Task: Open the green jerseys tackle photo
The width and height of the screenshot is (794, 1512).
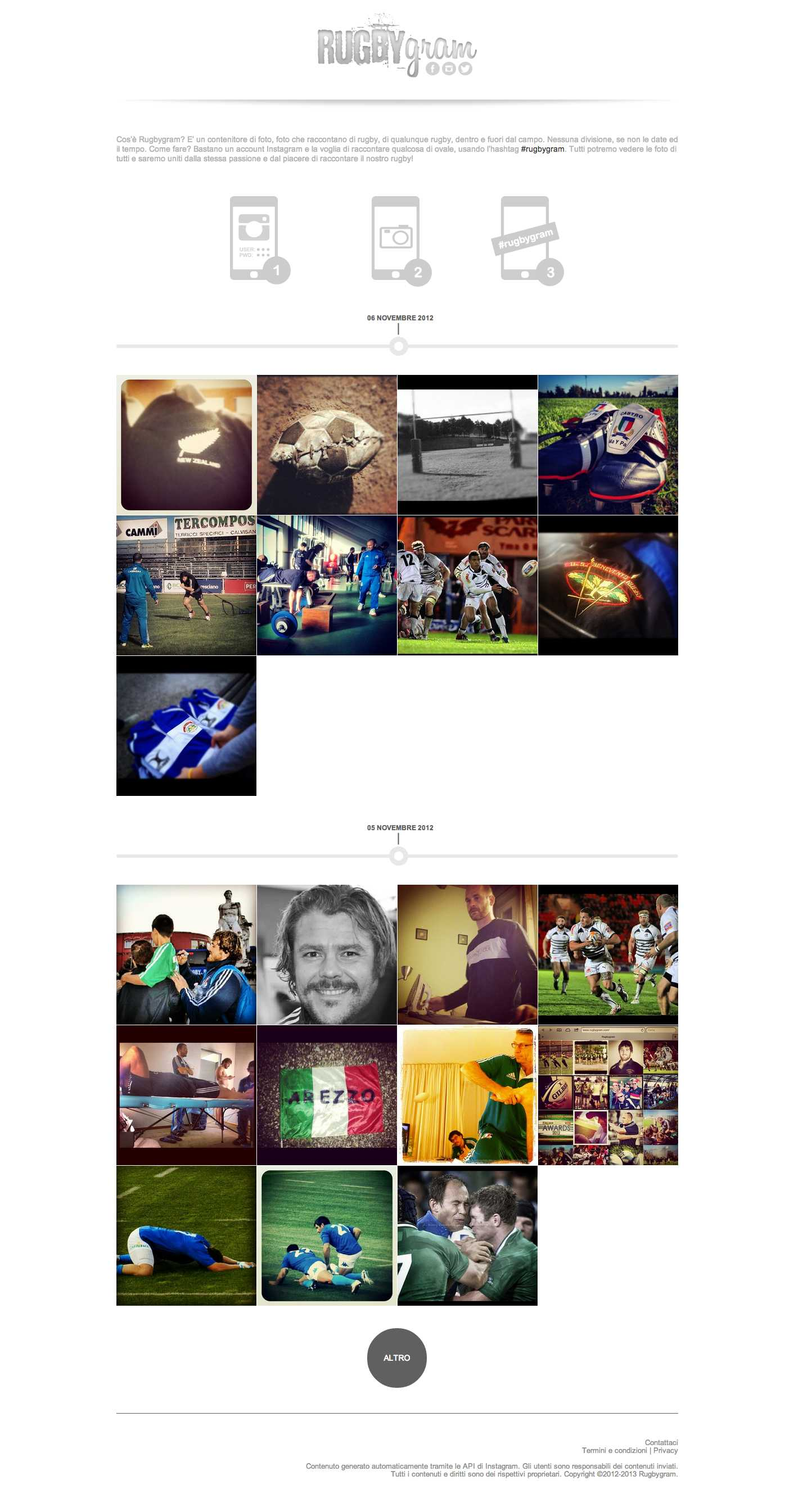Action: click(467, 1235)
